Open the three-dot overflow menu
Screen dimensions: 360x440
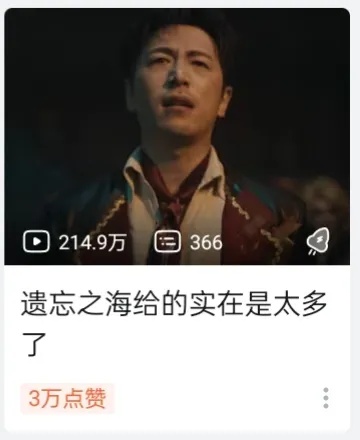(x=326, y=398)
